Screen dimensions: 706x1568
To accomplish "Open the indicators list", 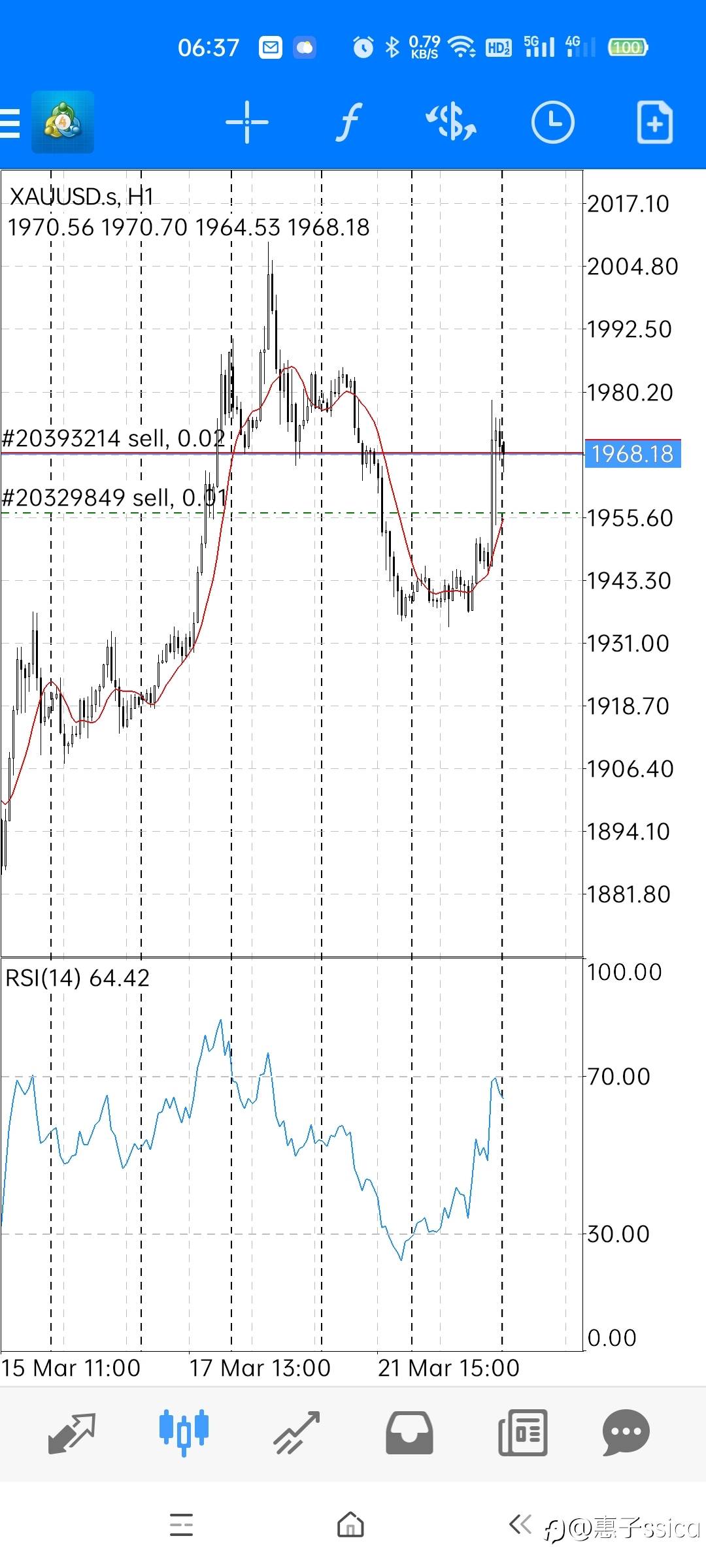I will (x=349, y=122).
